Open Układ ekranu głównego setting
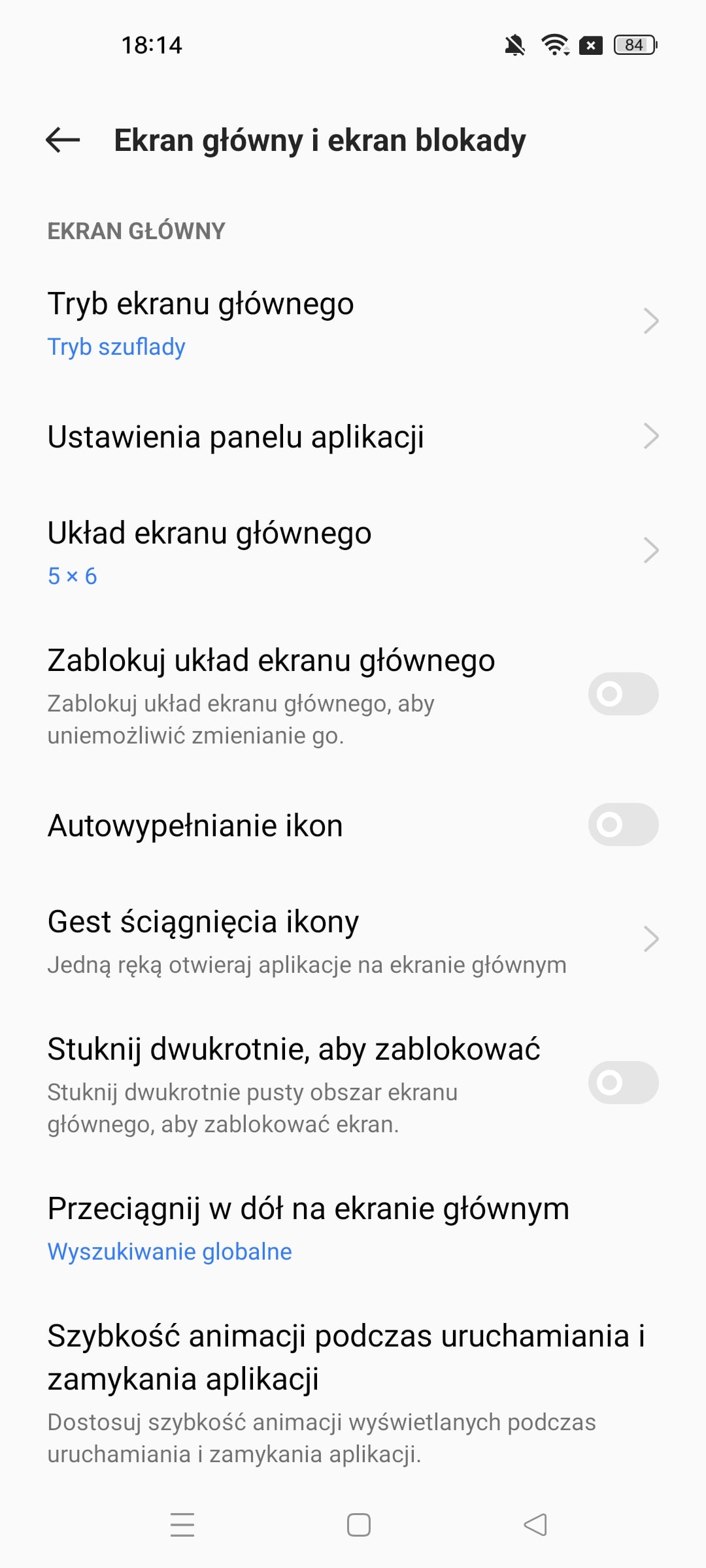Screen dimensions: 706x1568 [353, 551]
